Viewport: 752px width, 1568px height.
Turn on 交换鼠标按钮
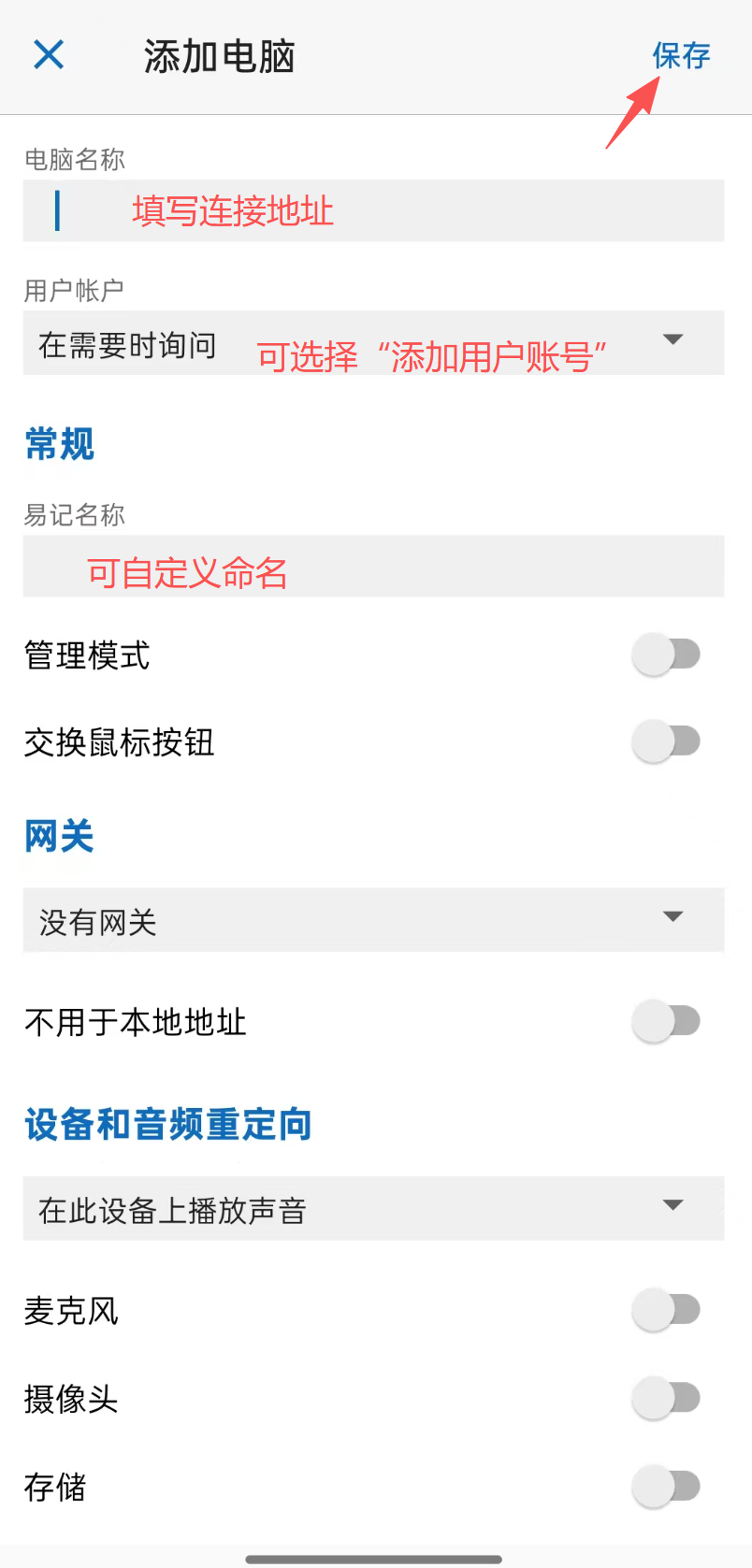coord(666,741)
